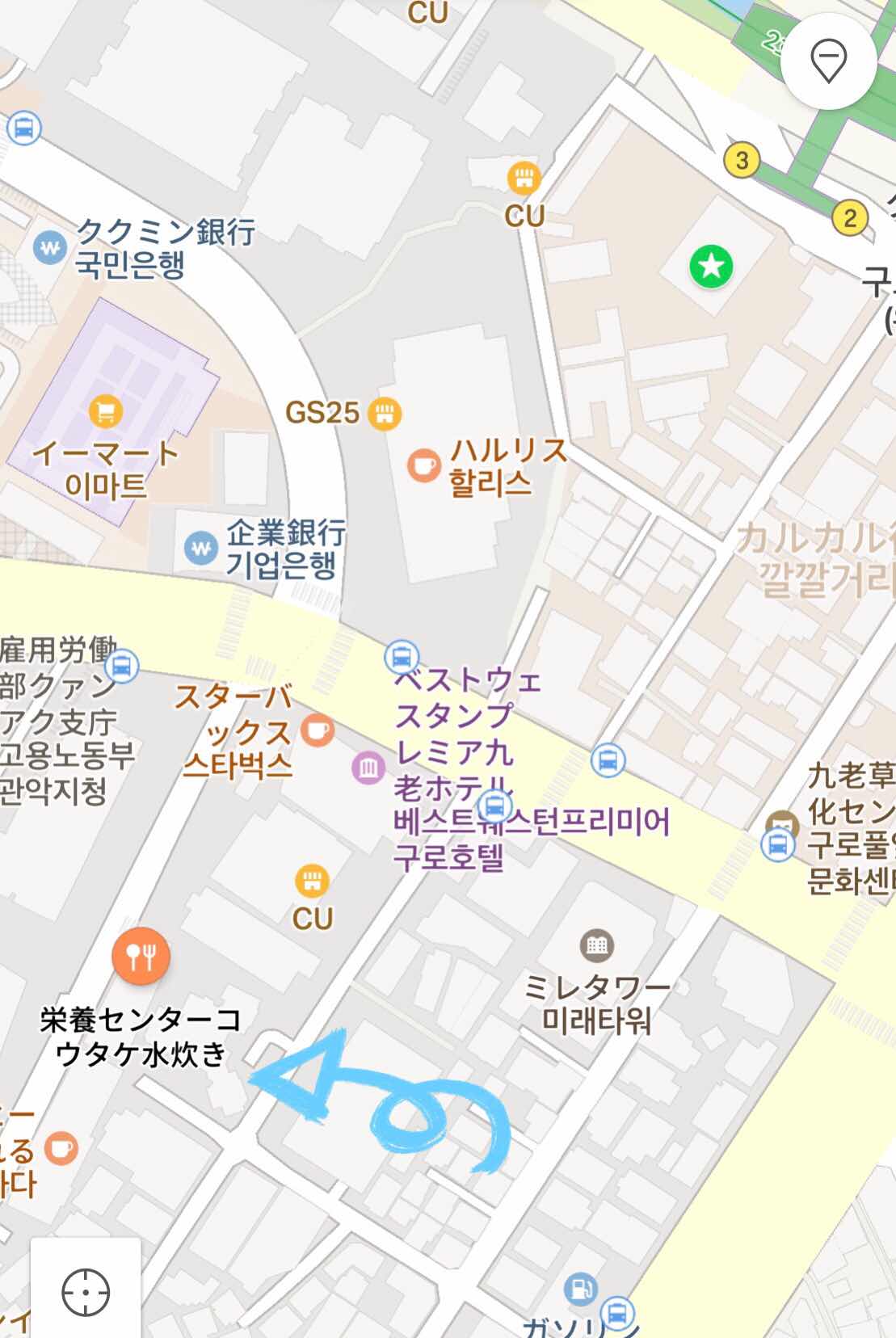This screenshot has width=896, height=1338.
Task: Tap subway exit number 3
Action: [x=742, y=159]
